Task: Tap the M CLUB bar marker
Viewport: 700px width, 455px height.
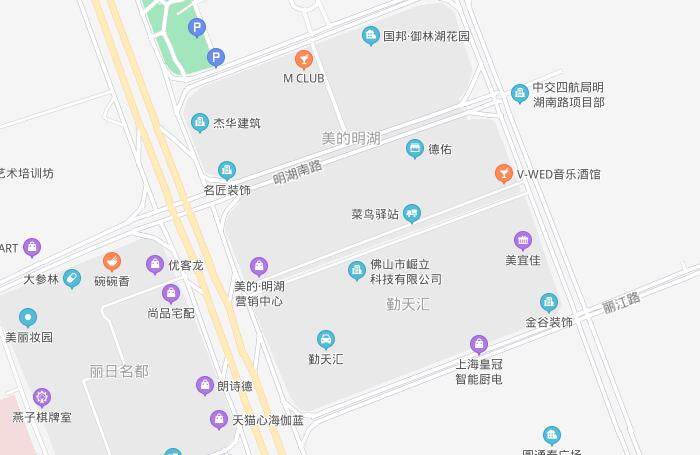Action: tap(304, 60)
